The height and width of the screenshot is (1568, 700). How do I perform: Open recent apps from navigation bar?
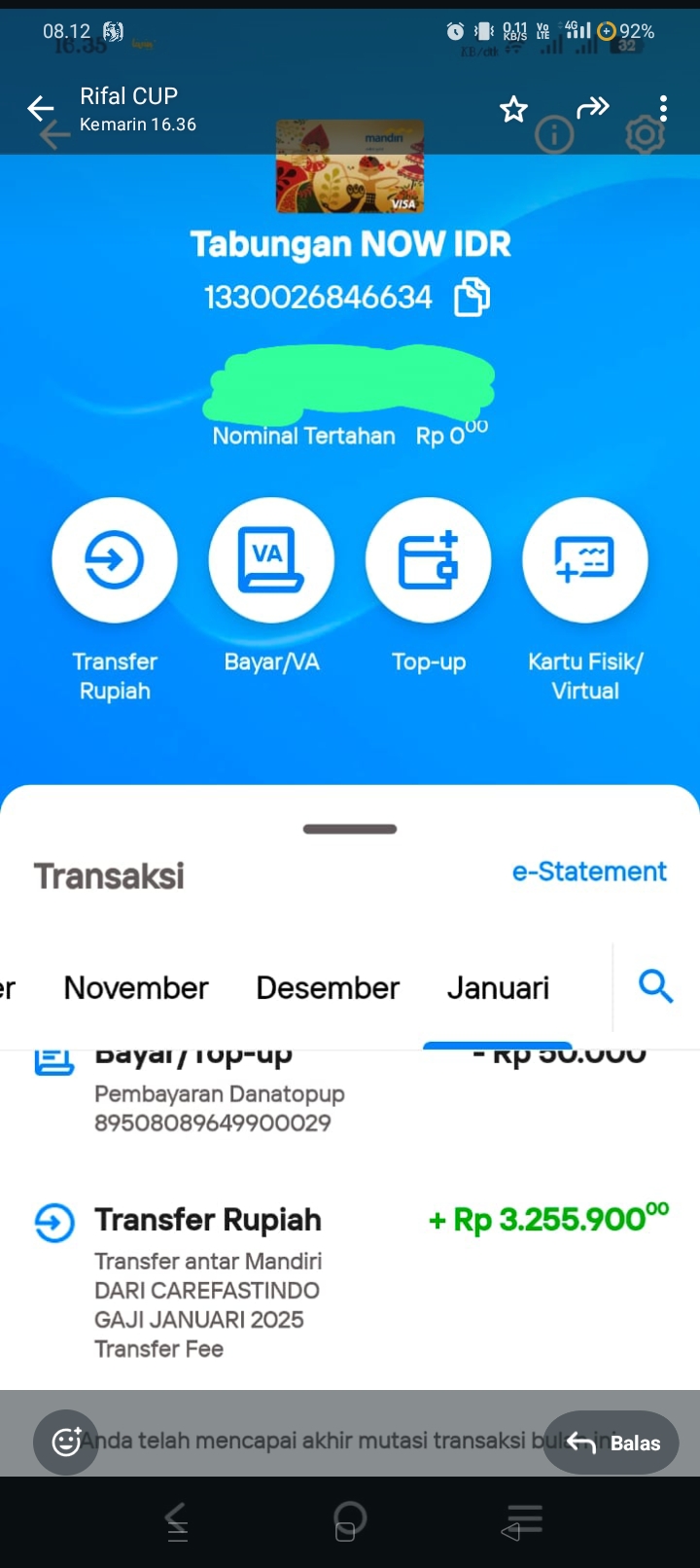525,1519
